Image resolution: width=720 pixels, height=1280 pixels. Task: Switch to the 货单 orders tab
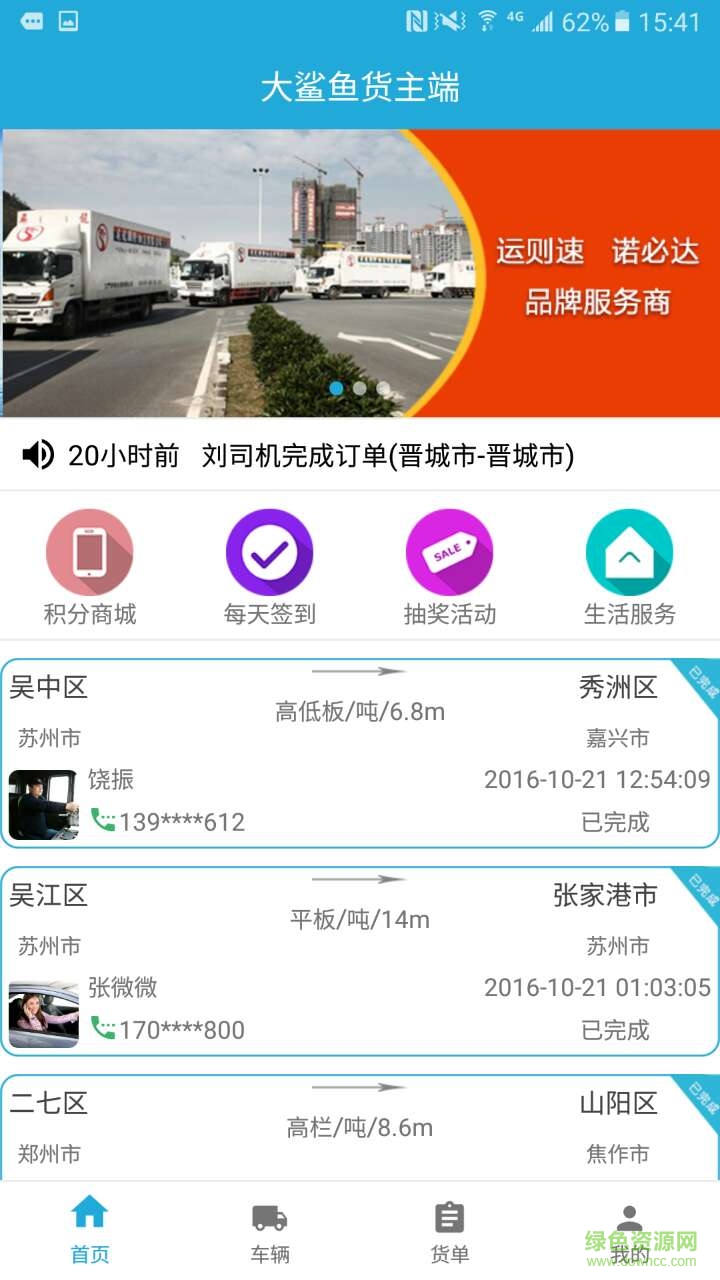(x=450, y=1230)
